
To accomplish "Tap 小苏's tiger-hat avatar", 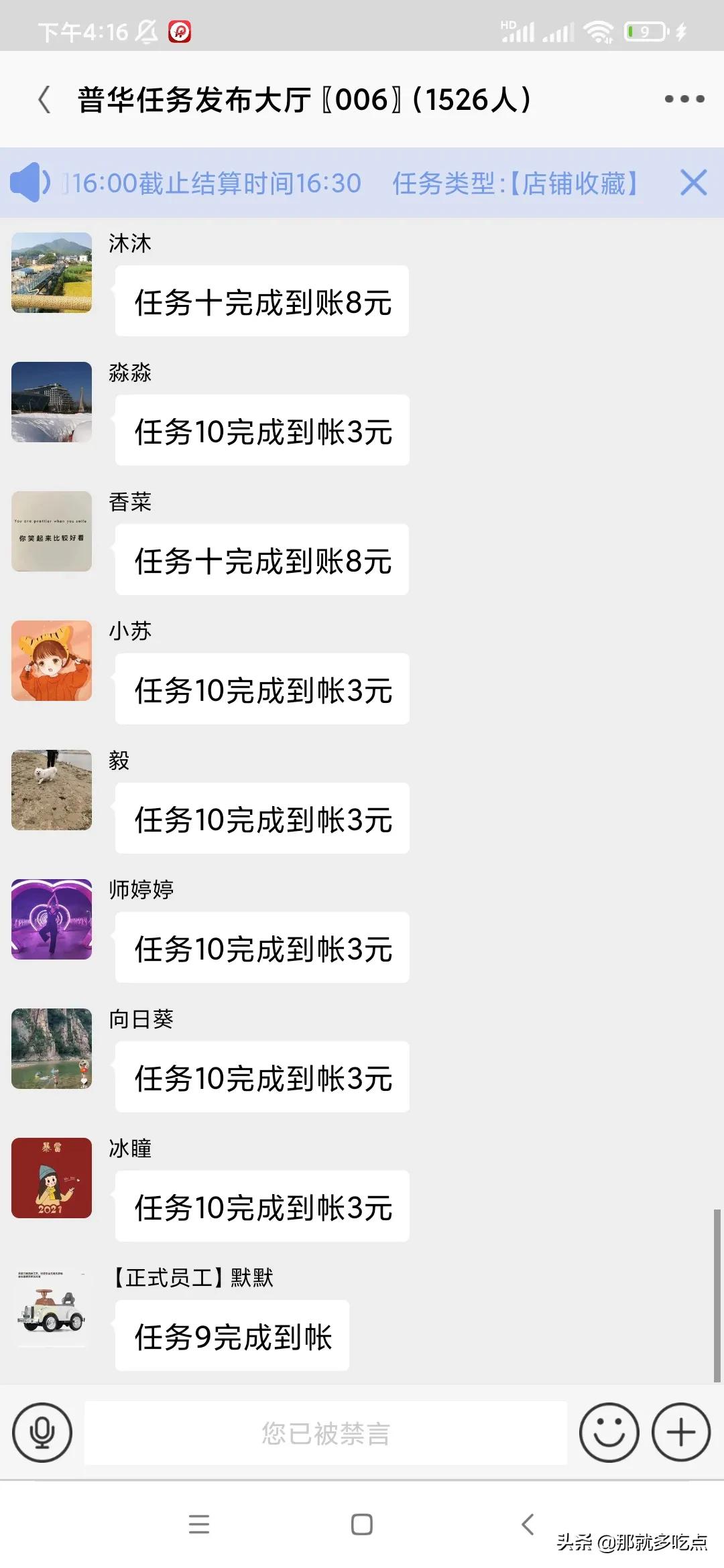I will [x=51, y=660].
